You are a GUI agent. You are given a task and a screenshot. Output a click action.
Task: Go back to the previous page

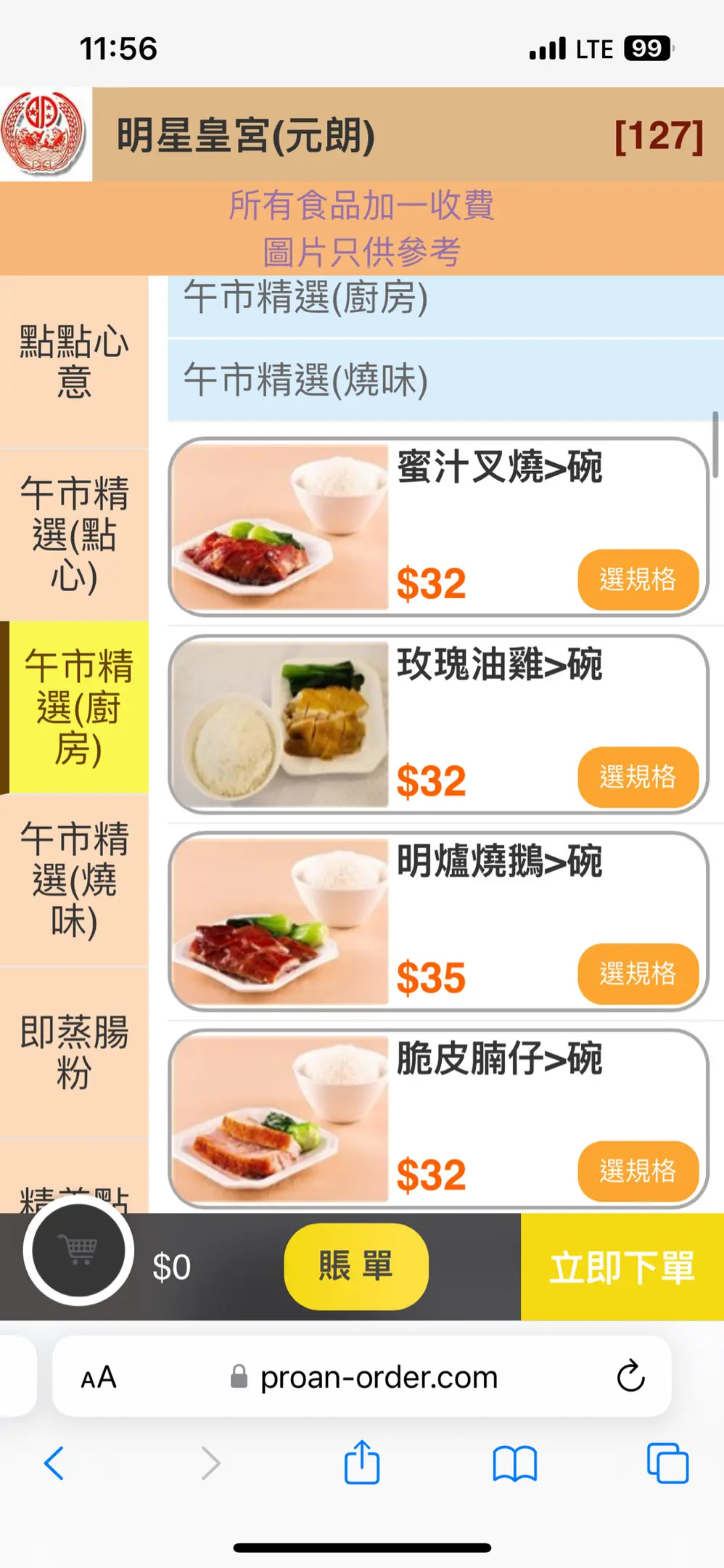point(54,1463)
